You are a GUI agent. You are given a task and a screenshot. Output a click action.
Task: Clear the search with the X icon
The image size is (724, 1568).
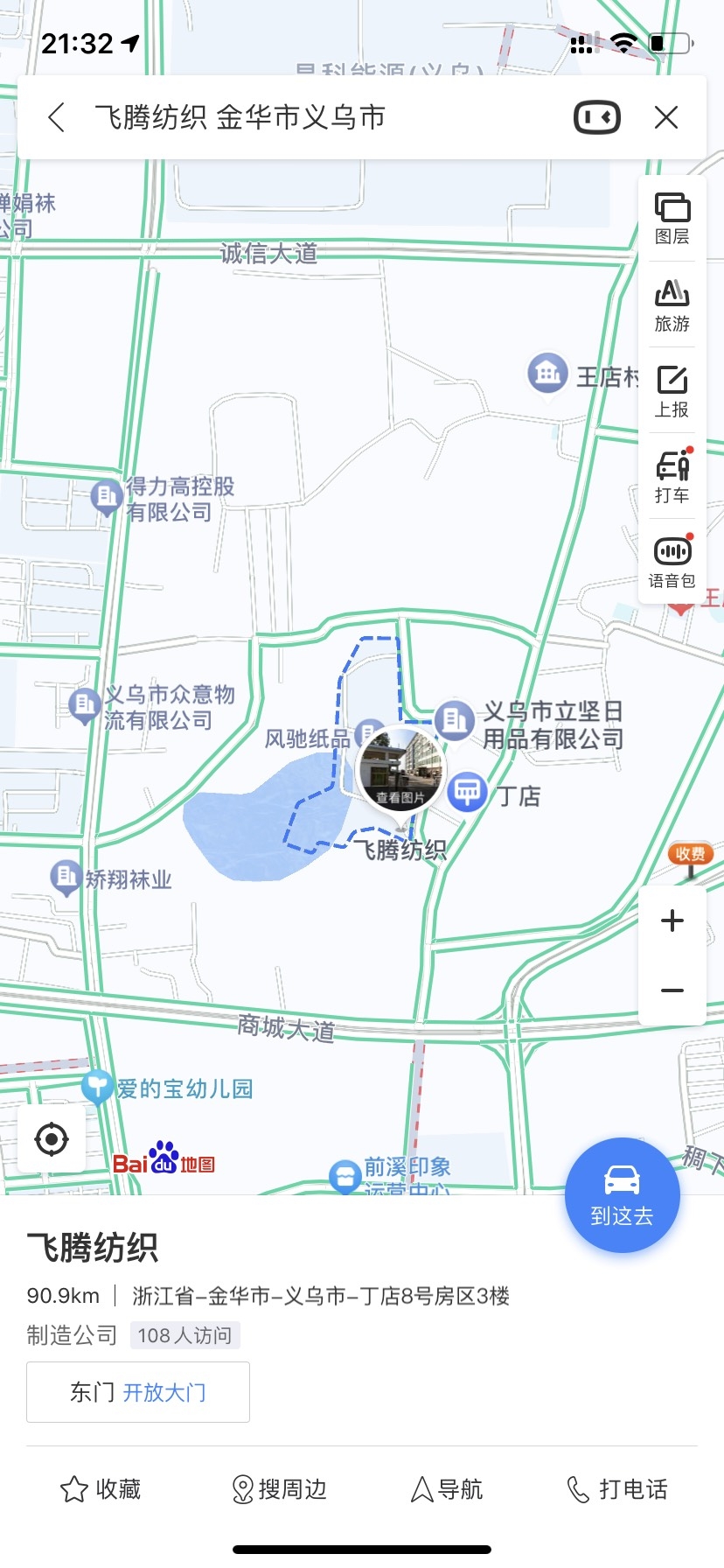(x=666, y=117)
